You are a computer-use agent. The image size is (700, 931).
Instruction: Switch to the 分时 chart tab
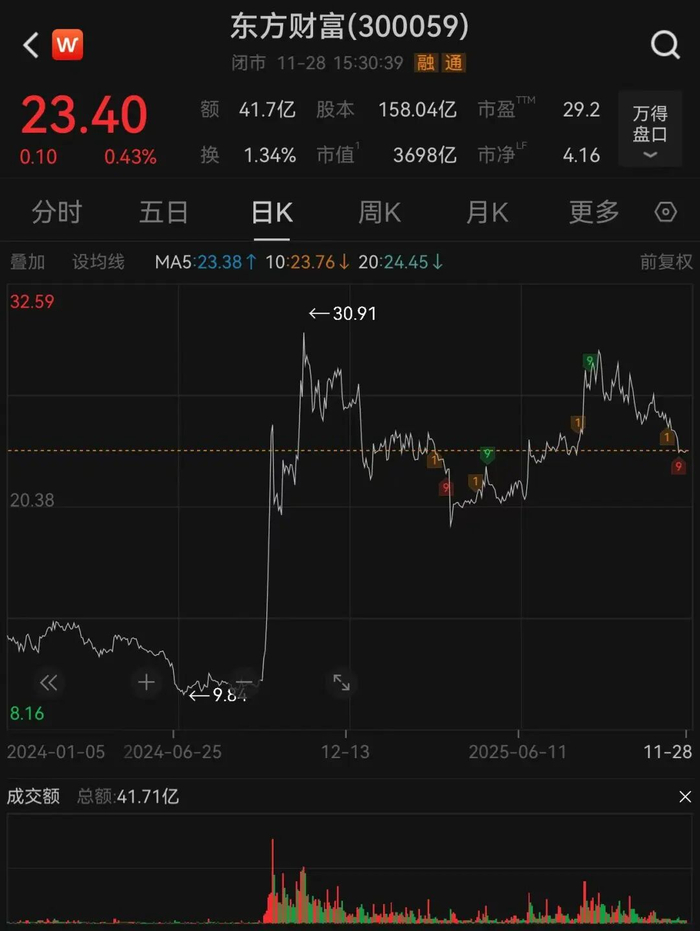click(x=57, y=212)
